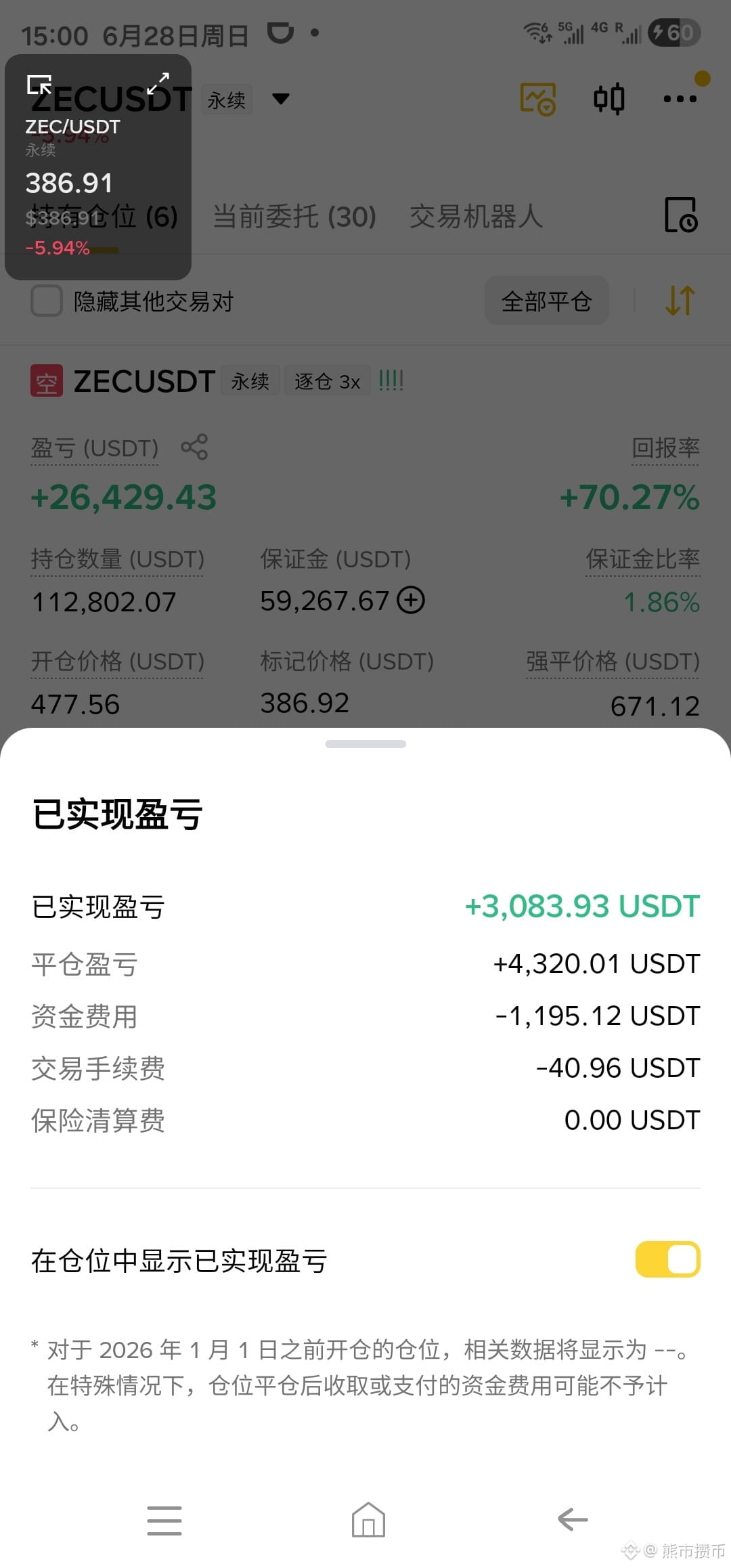
Task: Open the sort arrows icon next to 全部平仓
Action: tap(680, 301)
